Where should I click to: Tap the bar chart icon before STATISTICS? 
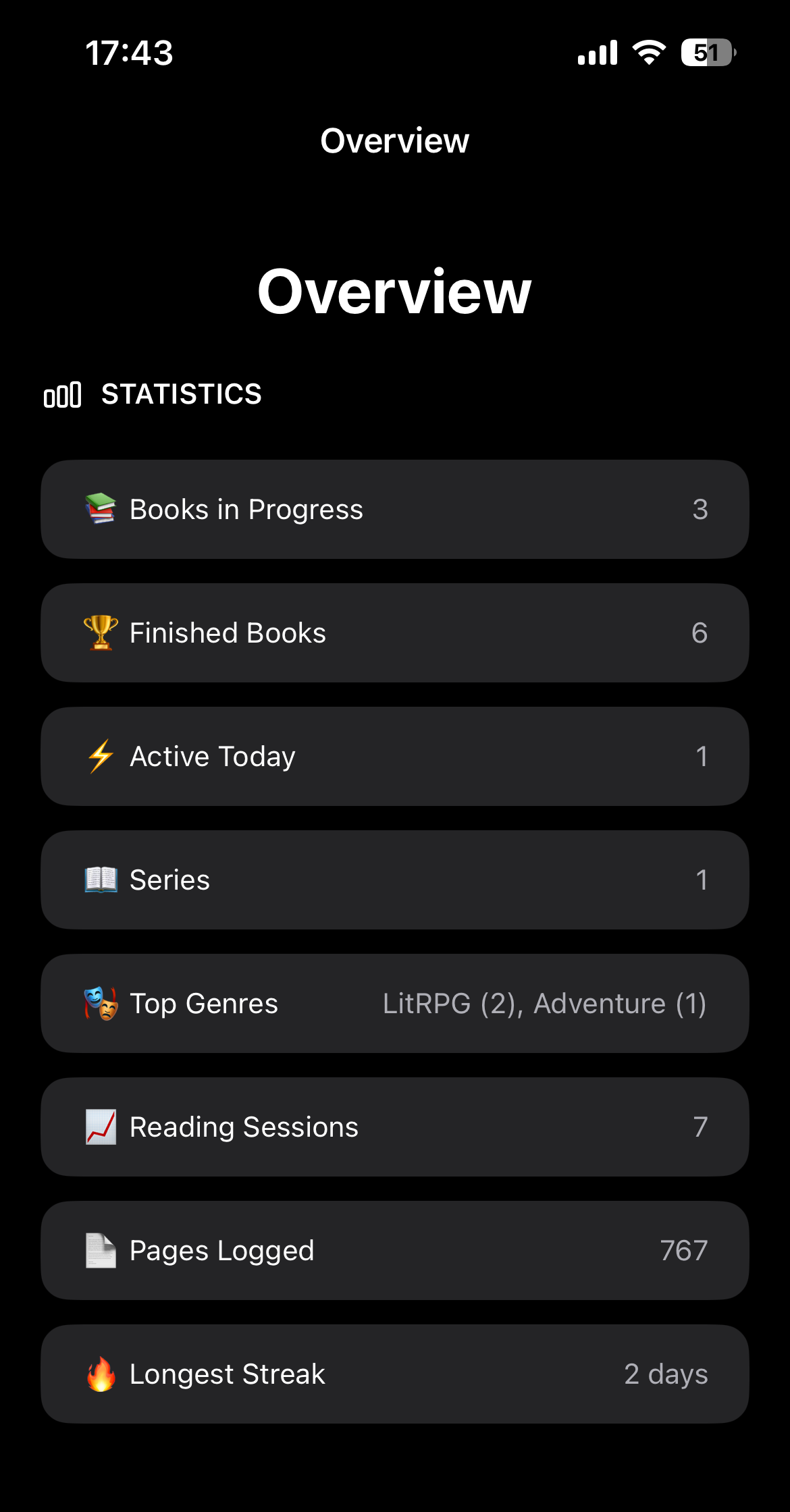[61, 394]
